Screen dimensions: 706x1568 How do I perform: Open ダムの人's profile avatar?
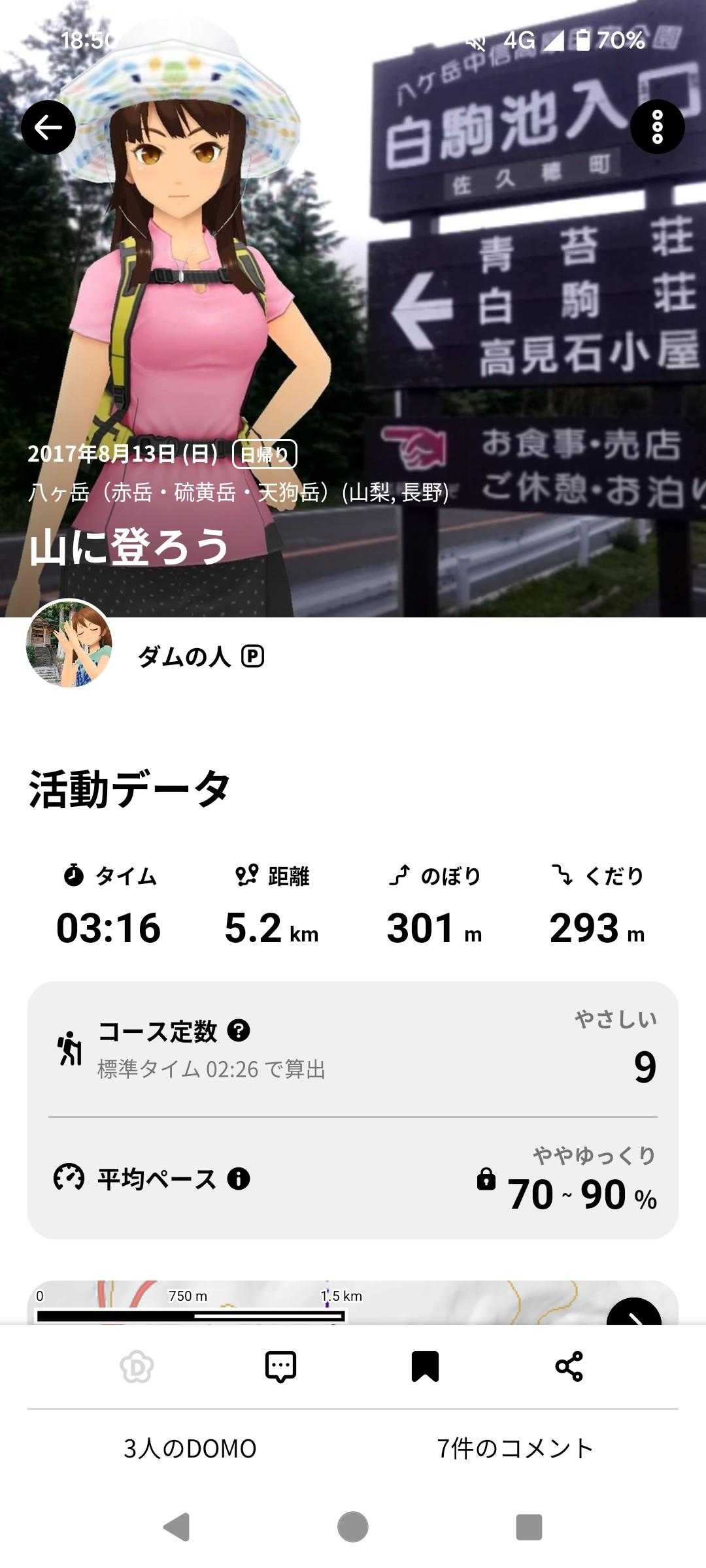click(x=69, y=644)
